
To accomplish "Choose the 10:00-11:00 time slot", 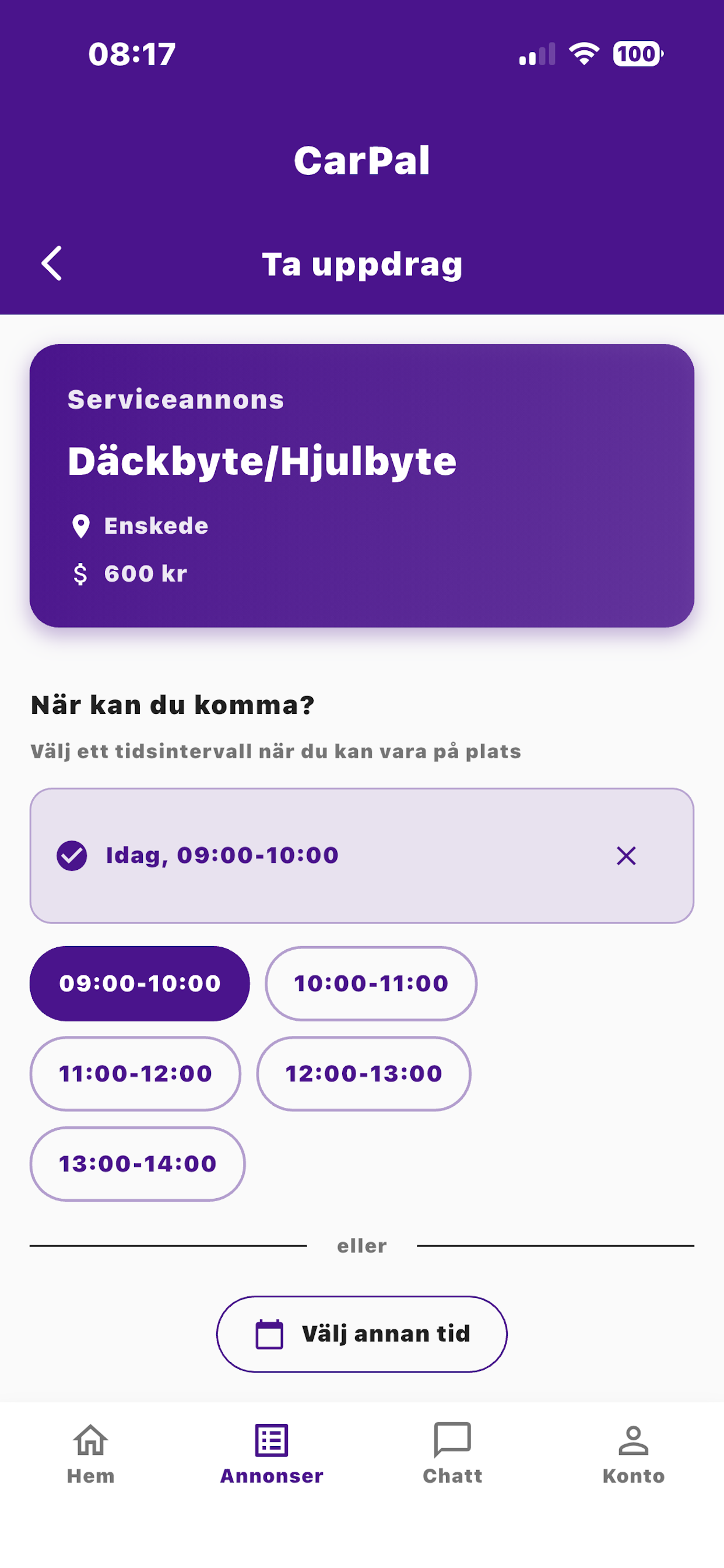I will coord(371,984).
